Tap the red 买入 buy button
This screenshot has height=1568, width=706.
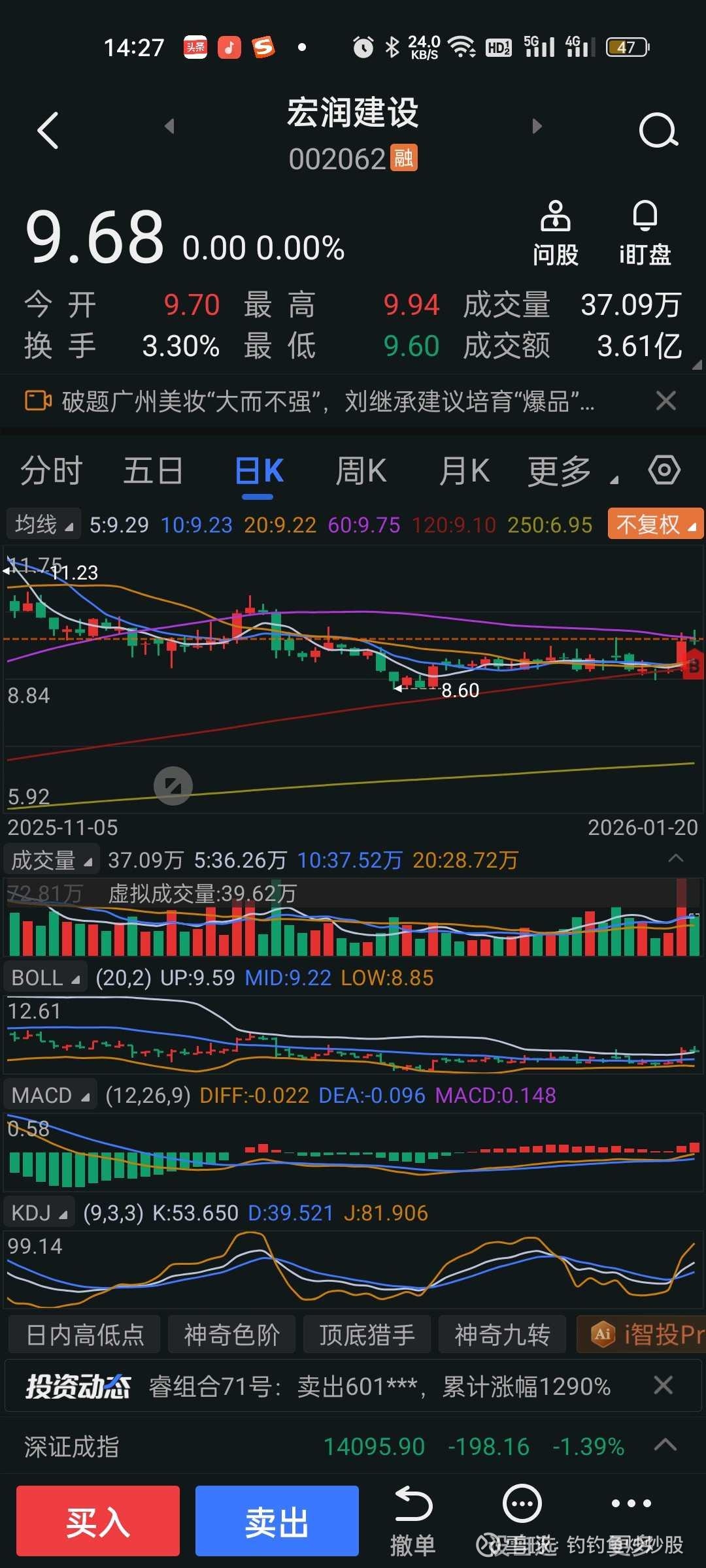point(98,1521)
